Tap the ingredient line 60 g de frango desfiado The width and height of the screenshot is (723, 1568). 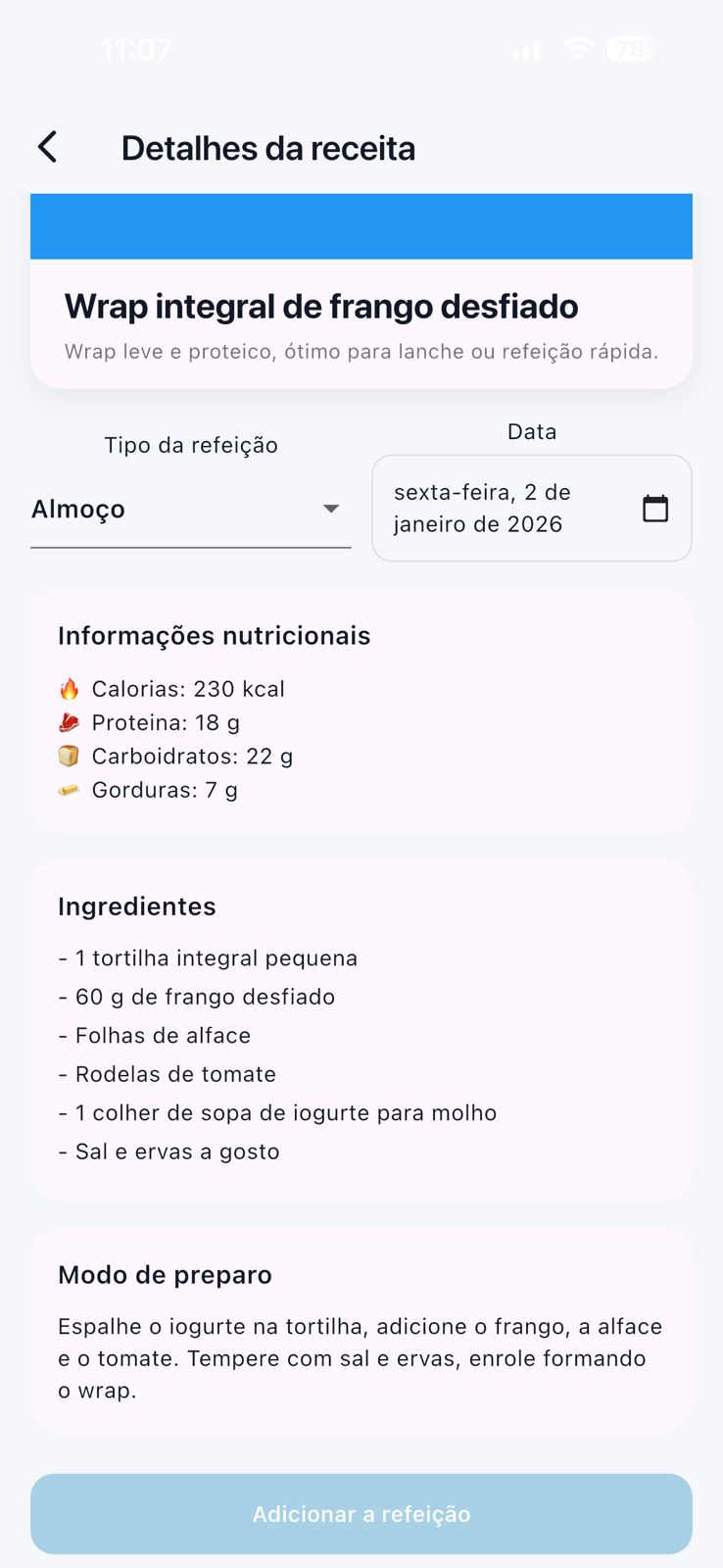(205, 996)
